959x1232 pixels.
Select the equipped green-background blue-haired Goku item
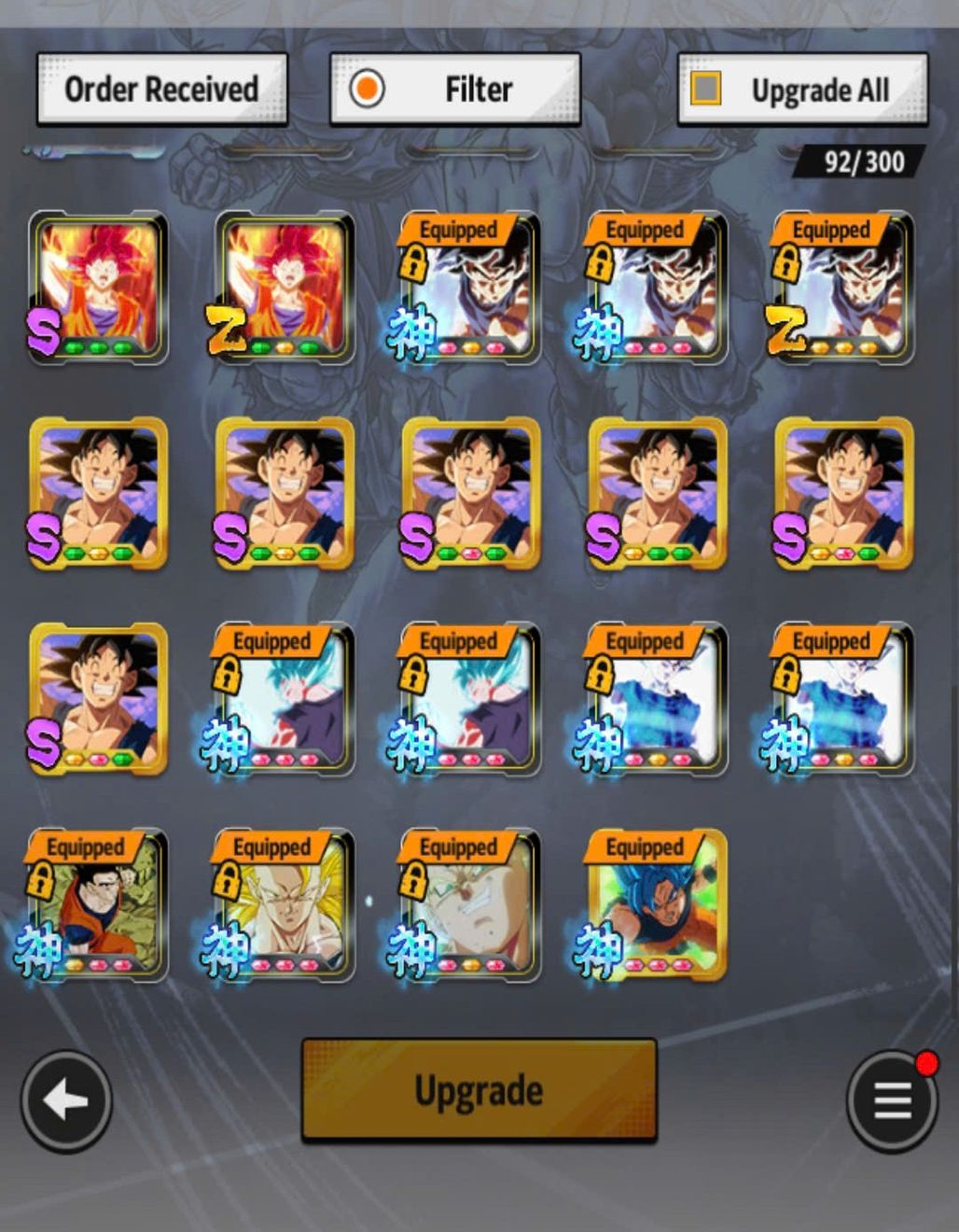(658, 905)
